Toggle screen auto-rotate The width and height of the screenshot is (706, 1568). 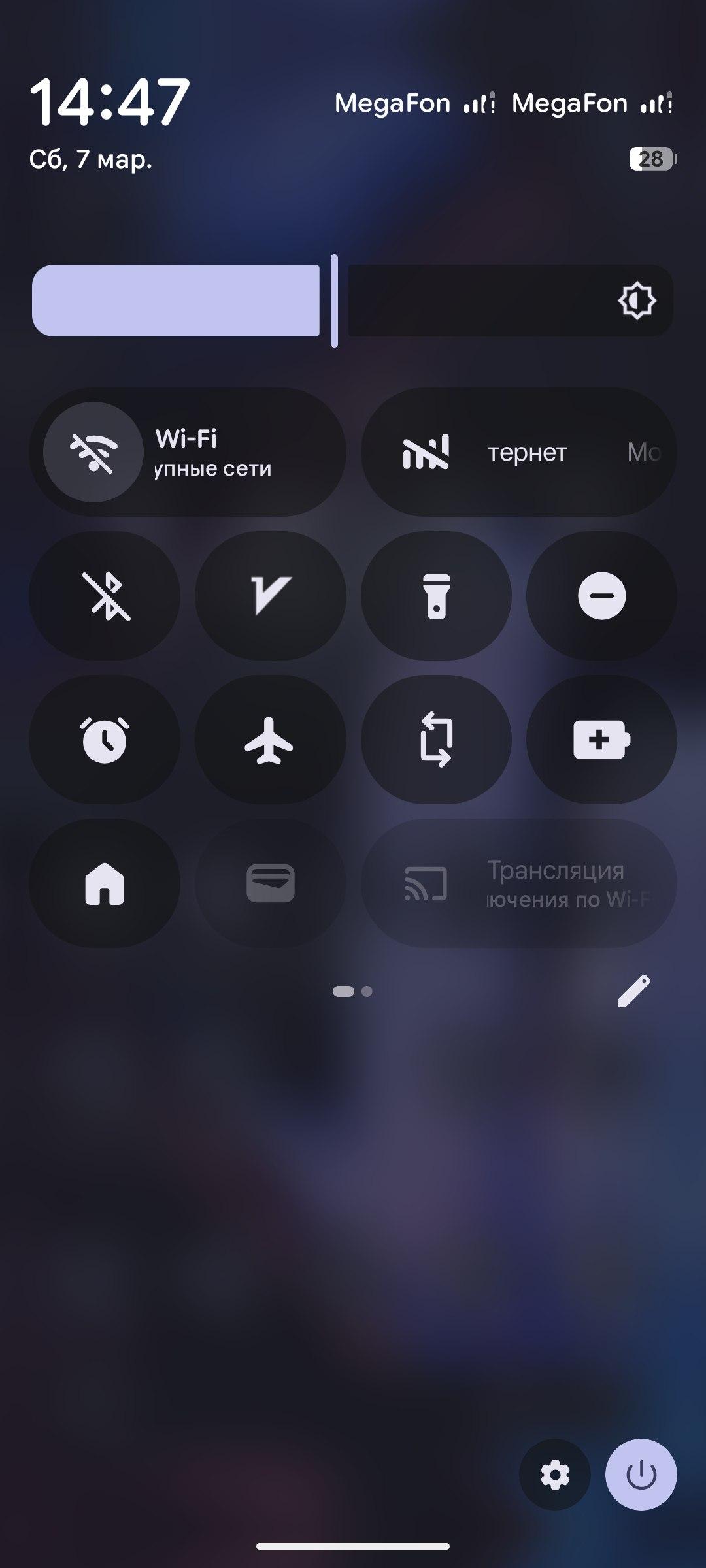point(436,740)
